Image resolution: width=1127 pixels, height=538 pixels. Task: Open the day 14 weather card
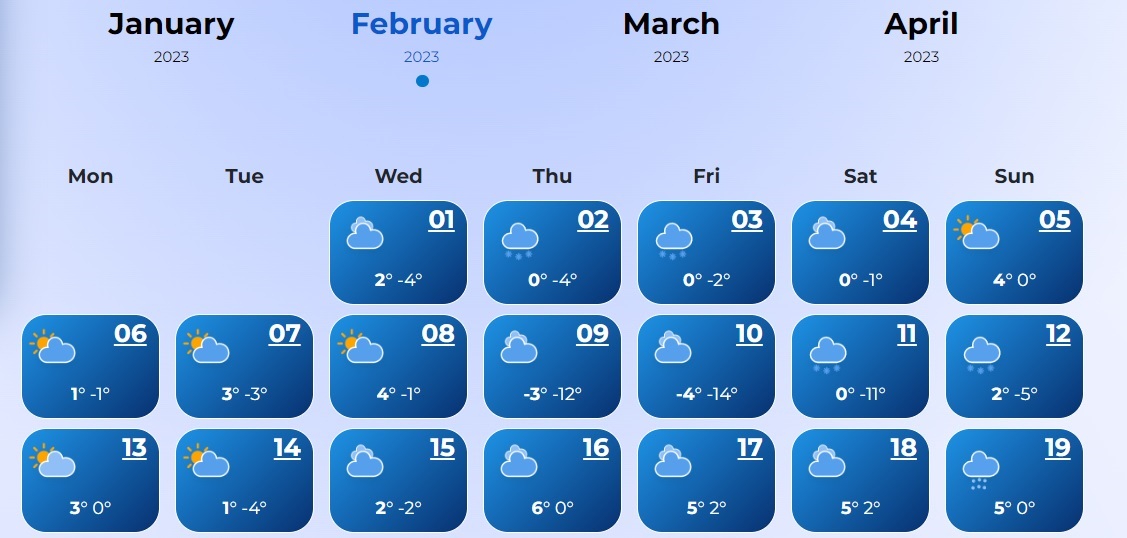(x=244, y=480)
